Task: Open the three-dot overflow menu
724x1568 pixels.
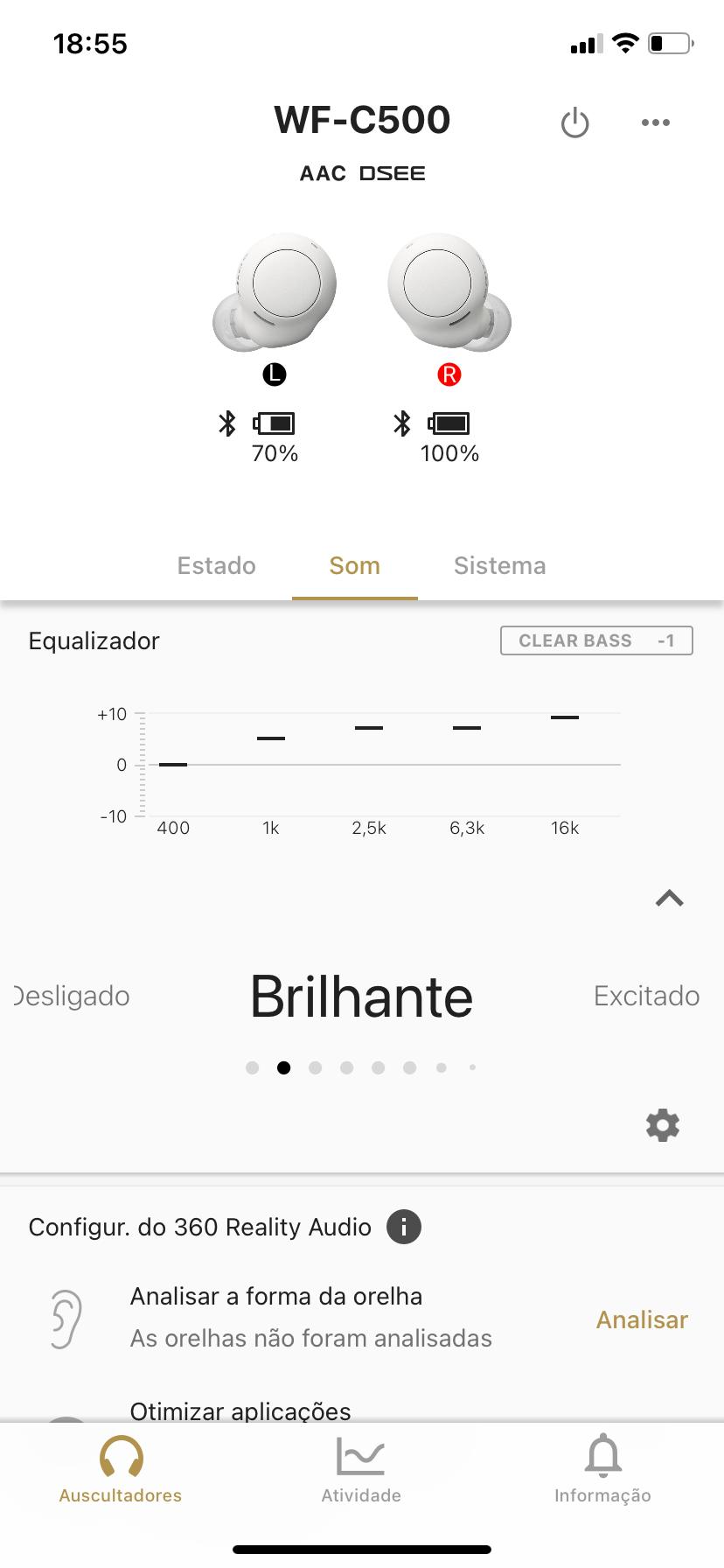Action: 656,122
